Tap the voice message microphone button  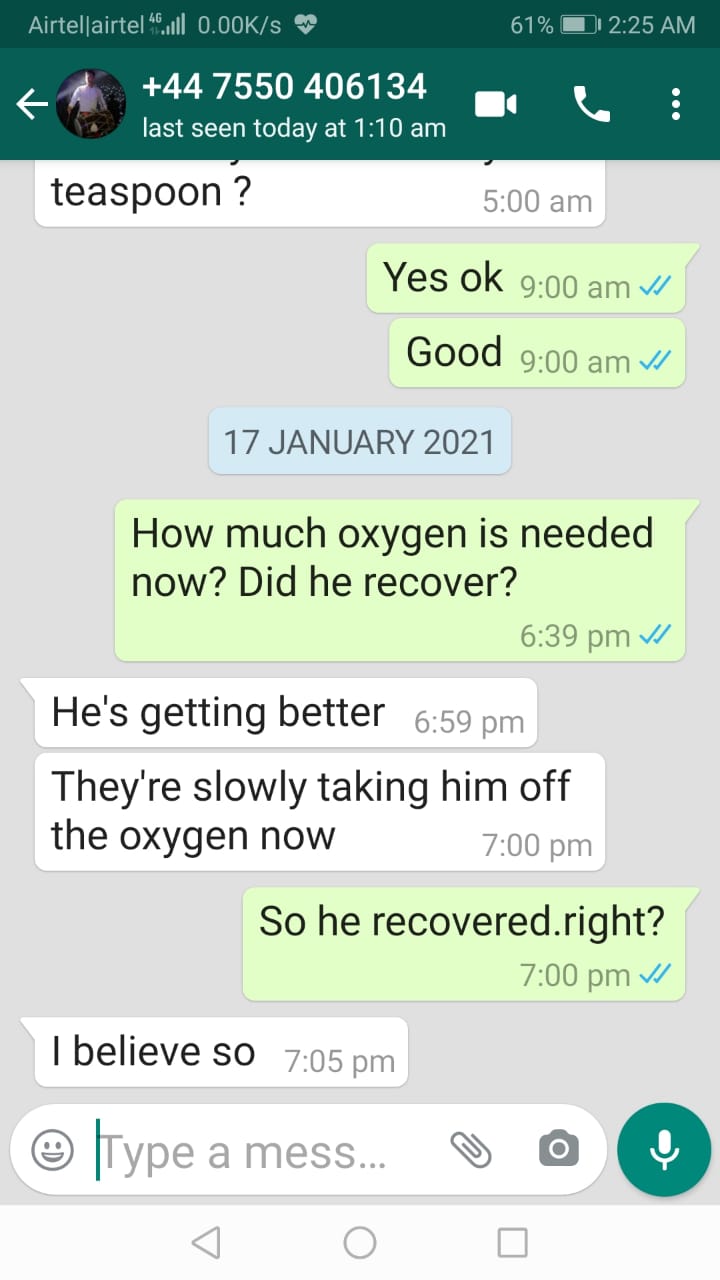[665, 1150]
